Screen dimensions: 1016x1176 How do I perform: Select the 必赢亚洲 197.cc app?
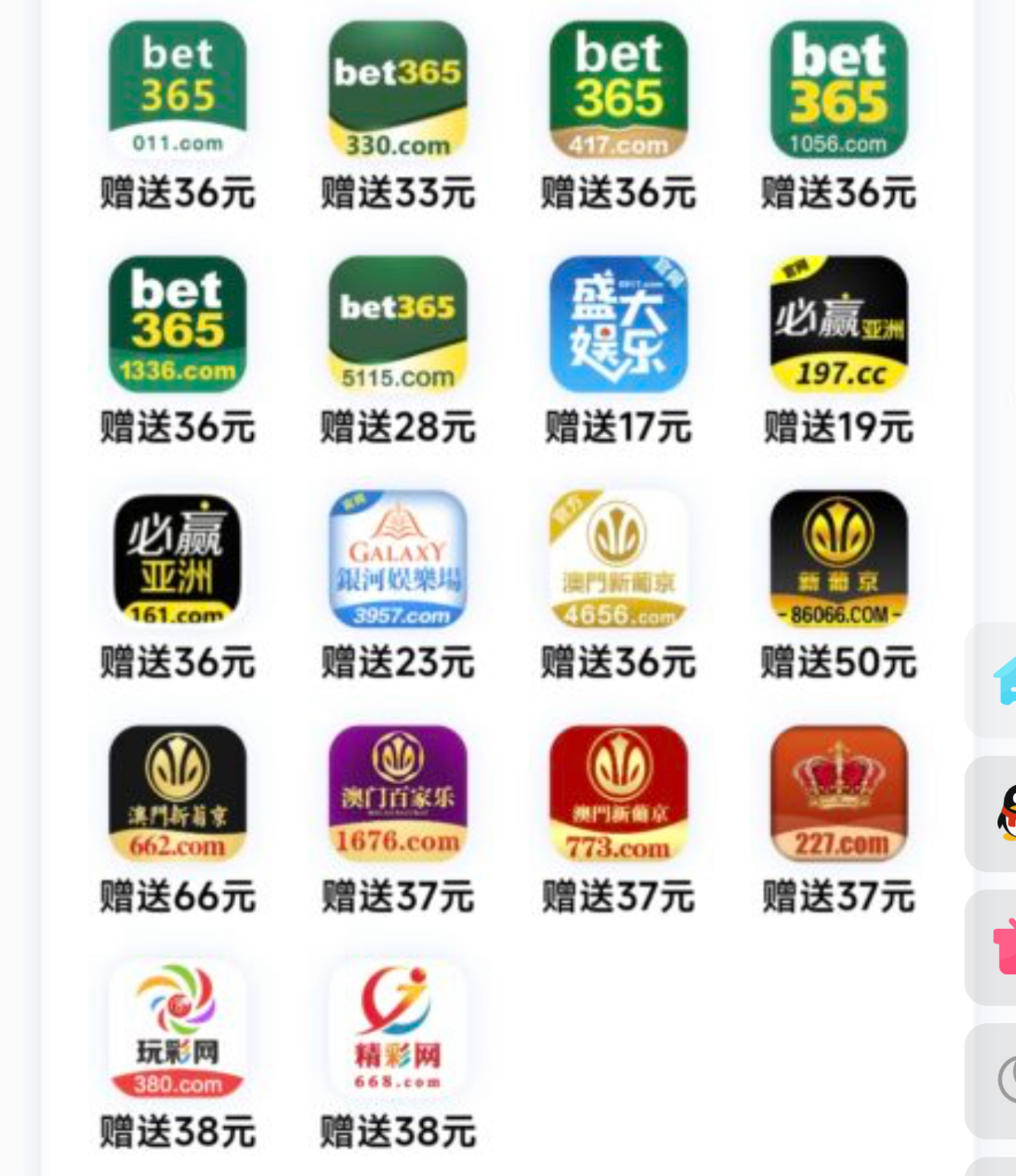tap(838, 325)
